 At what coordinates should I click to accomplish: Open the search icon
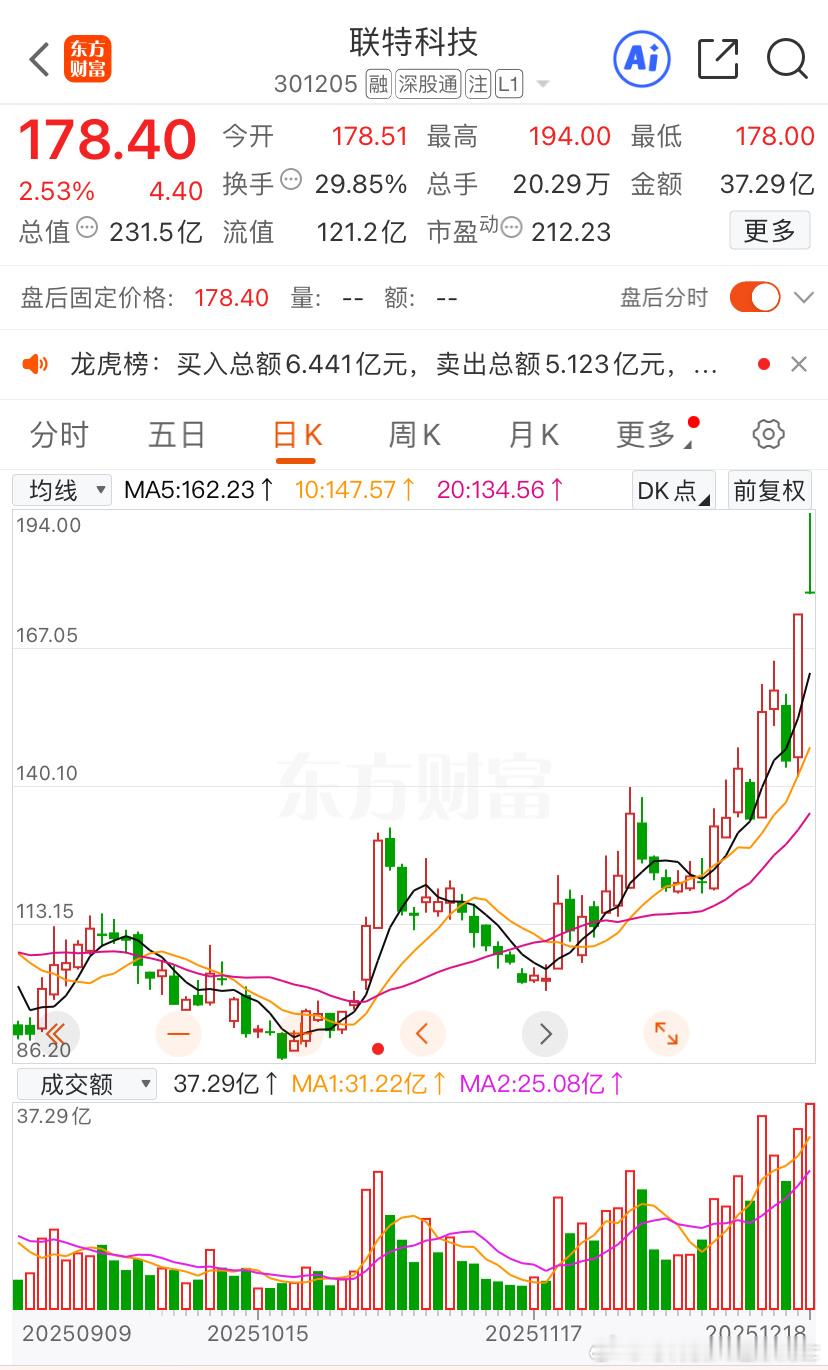(x=788, y=60)
